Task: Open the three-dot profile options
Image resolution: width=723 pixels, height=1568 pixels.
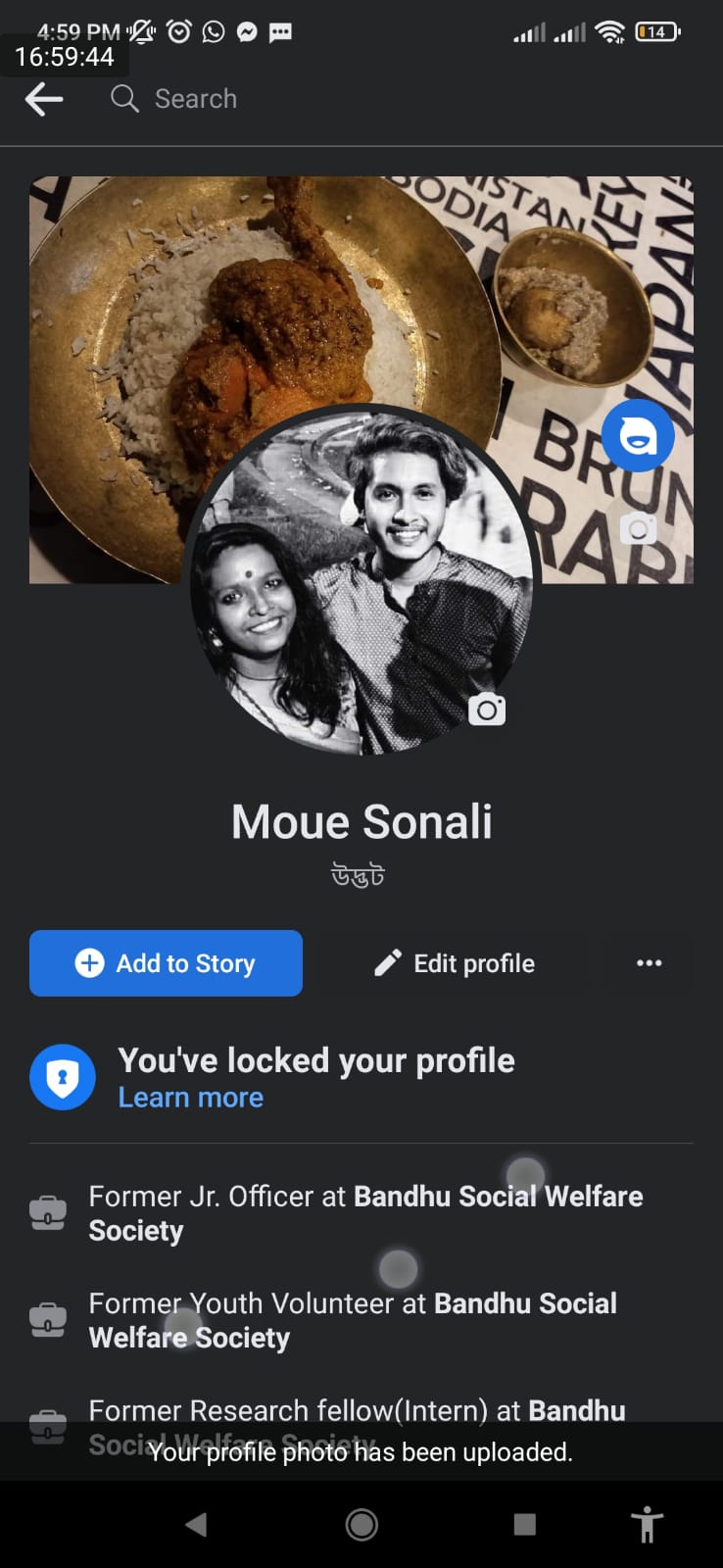Action: pos(649,963)
